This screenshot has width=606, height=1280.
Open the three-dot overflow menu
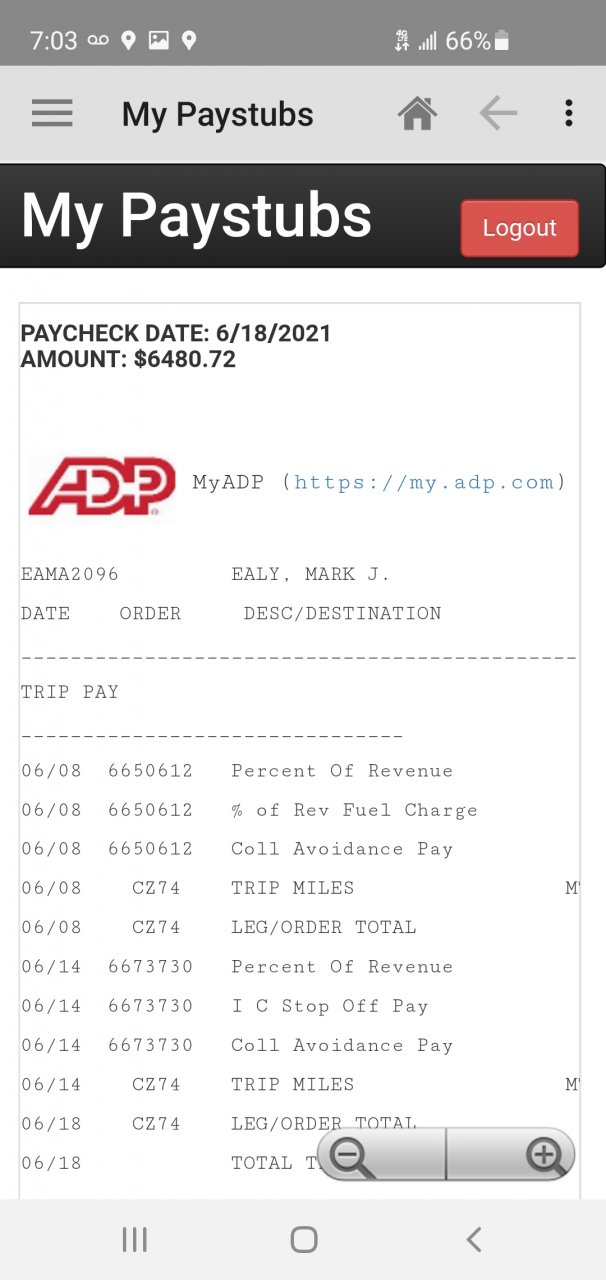(x=568, y=113)
